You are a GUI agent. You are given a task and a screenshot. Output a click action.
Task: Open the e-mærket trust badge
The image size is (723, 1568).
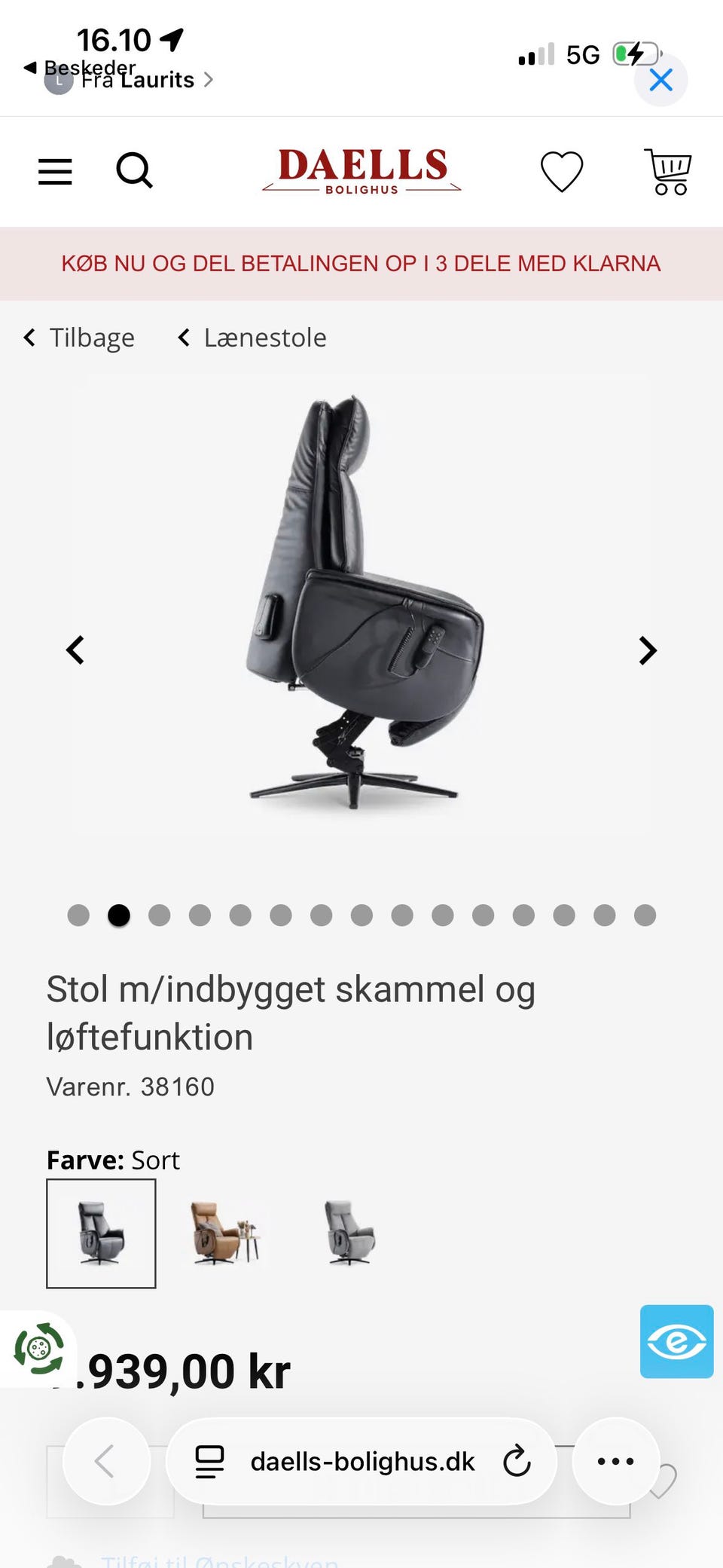coord(676,1341)
